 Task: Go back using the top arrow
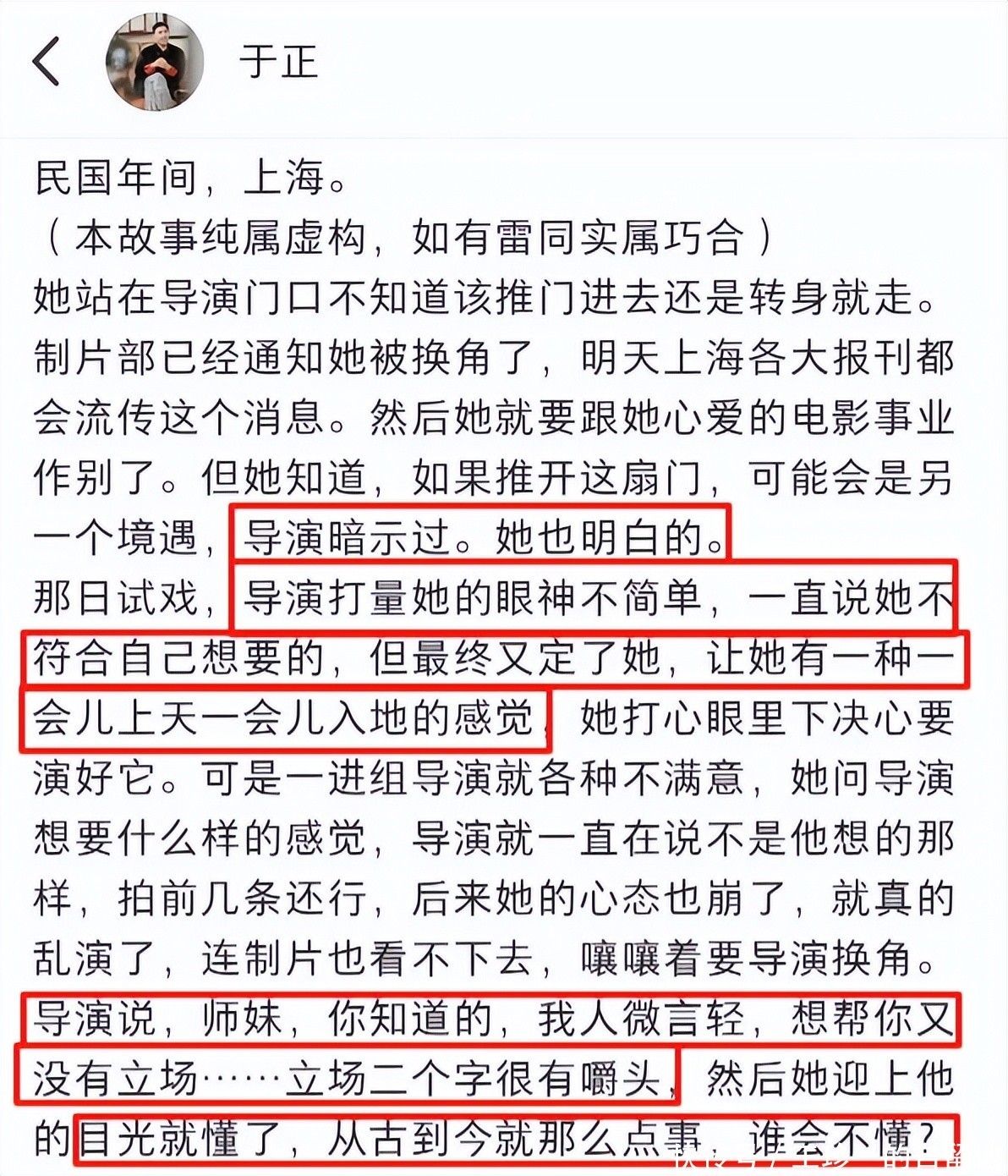point(47,62)
